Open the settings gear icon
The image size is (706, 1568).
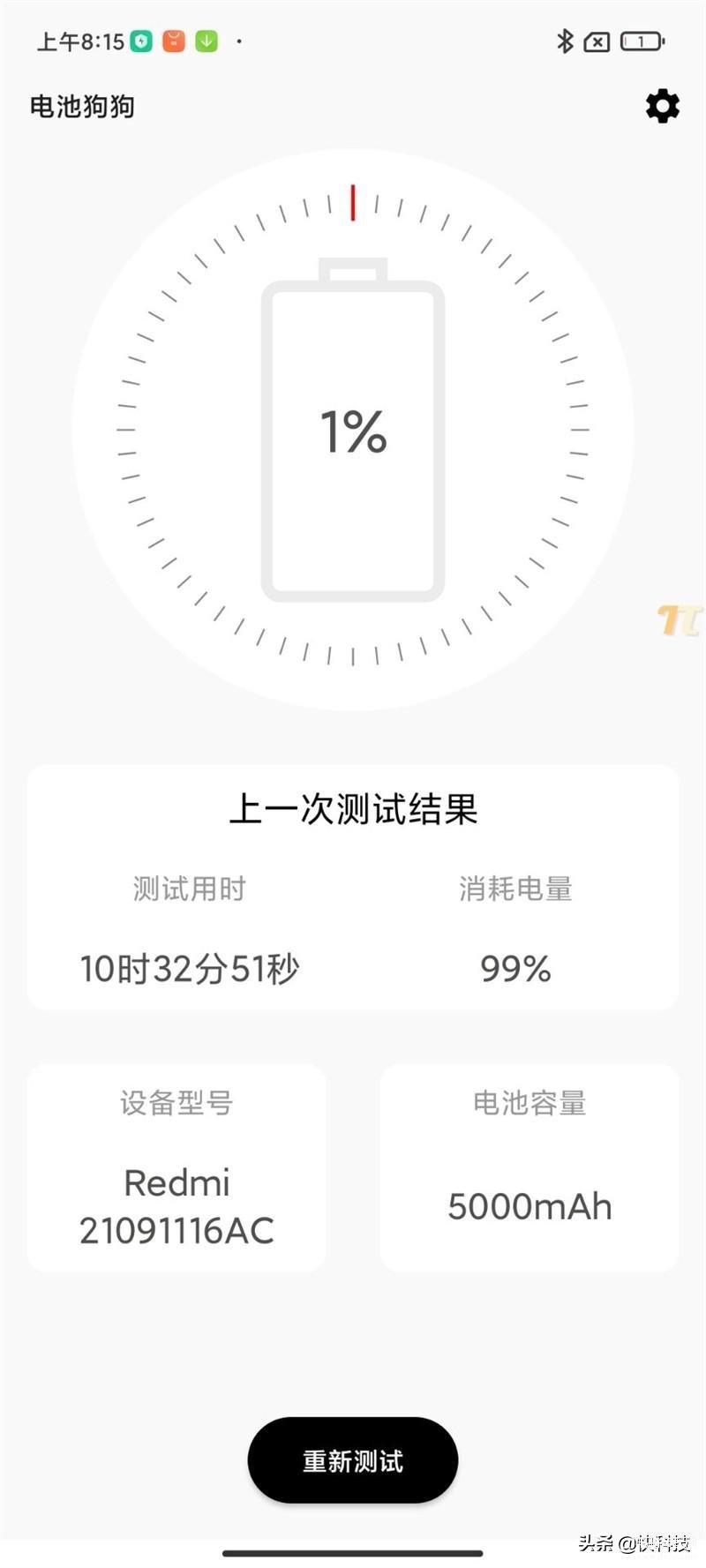pyautogui.click(x=663, y=106)
